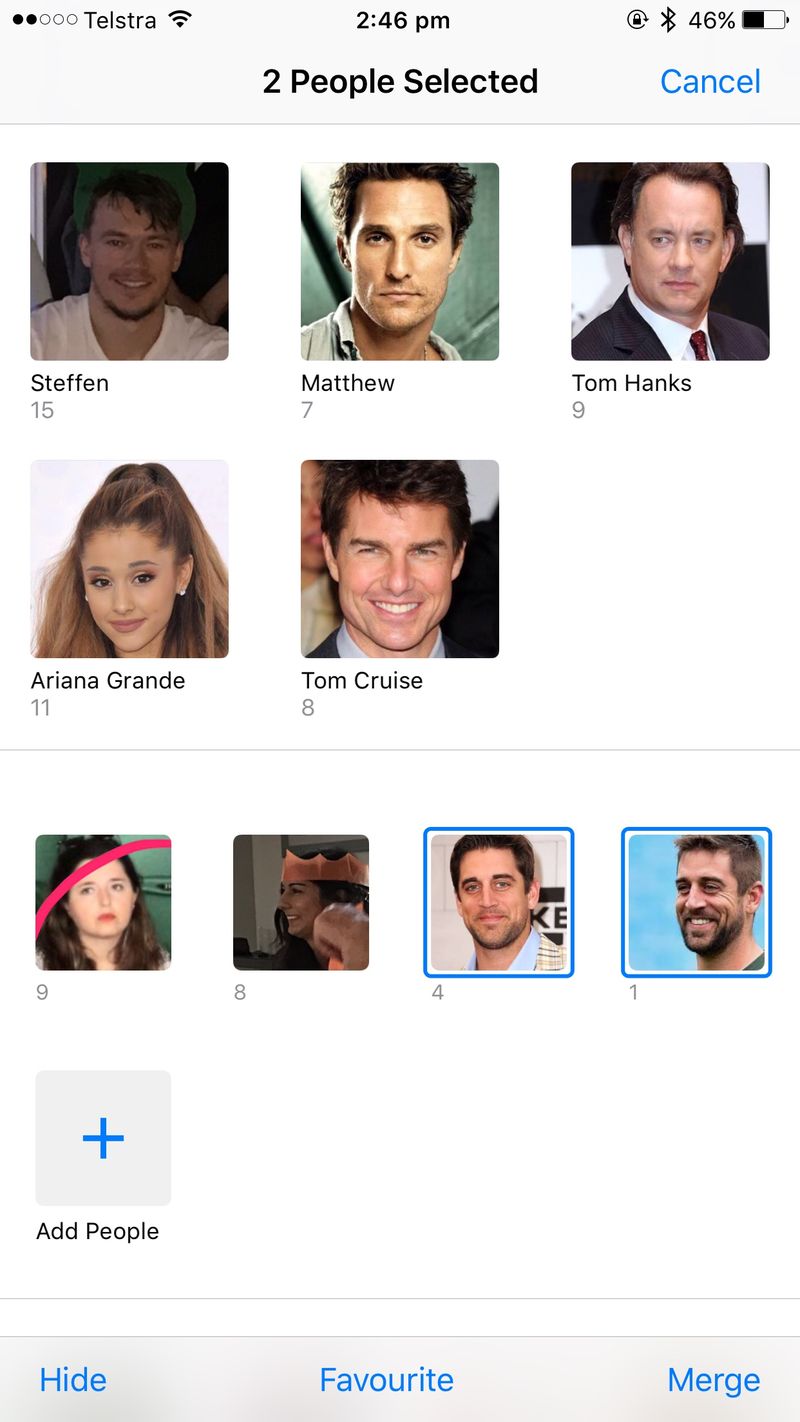Hide the selected people

(x=73, y=1380)
